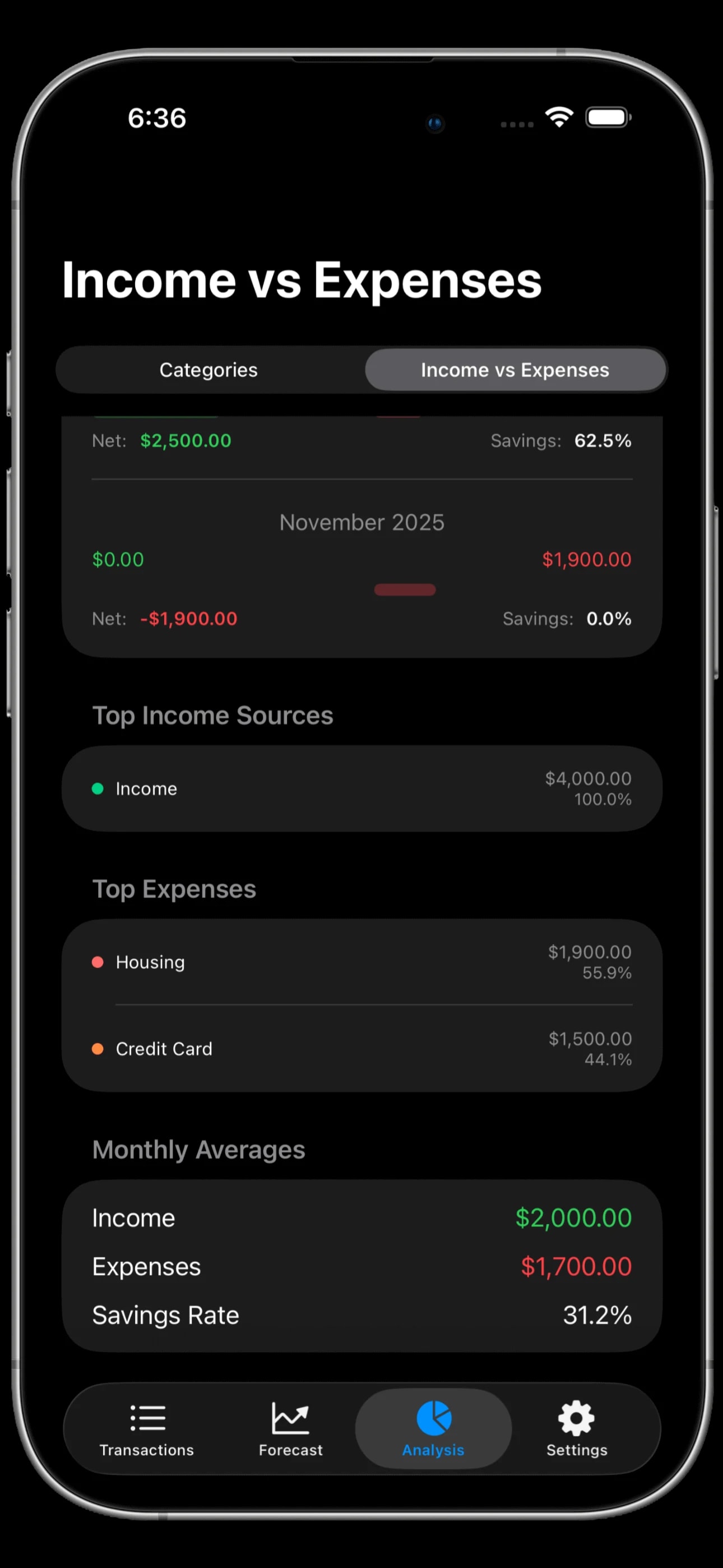Open the Transactions tab icon
This screenshot has width=723, height=1568.
coord(146,1418)
